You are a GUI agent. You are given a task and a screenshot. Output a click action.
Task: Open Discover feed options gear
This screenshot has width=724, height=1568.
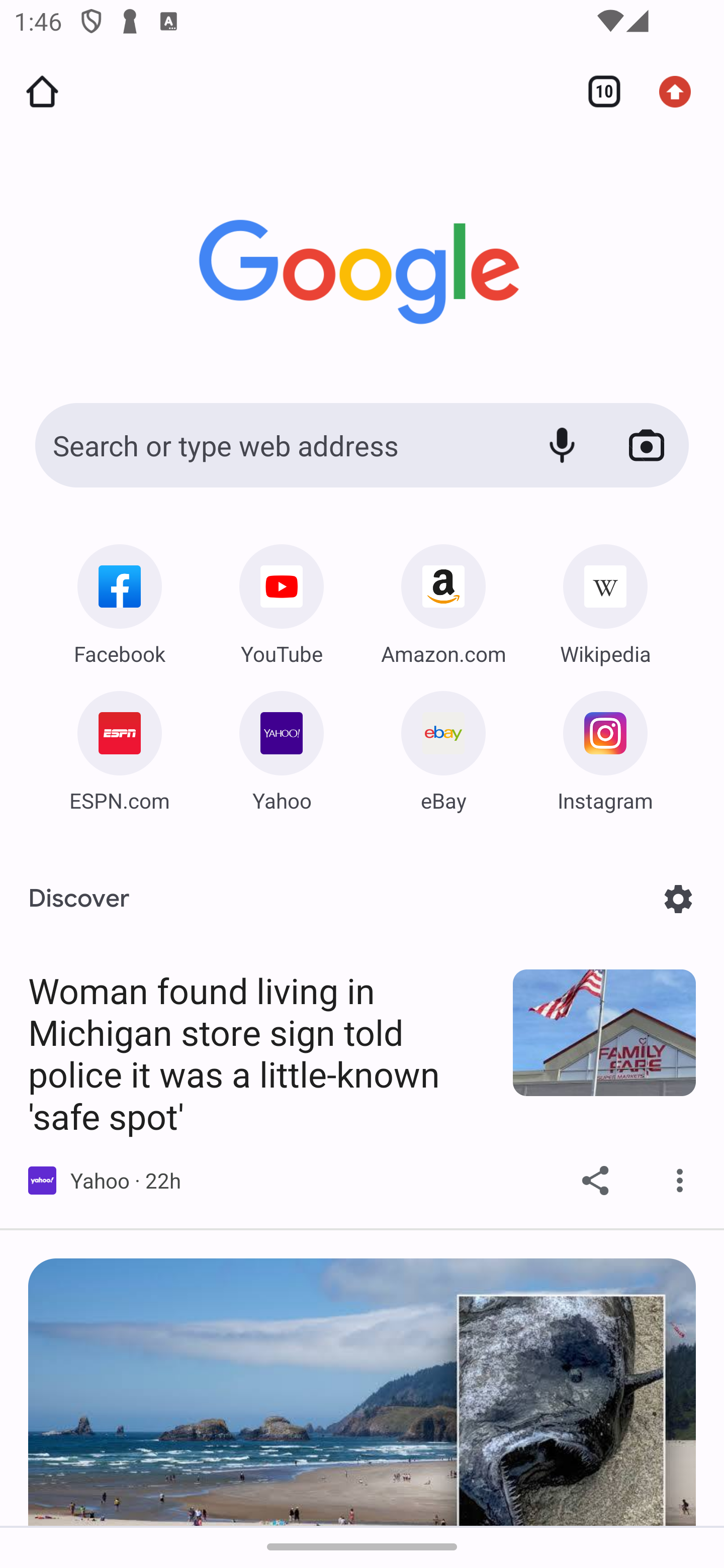tap(678, 899)
